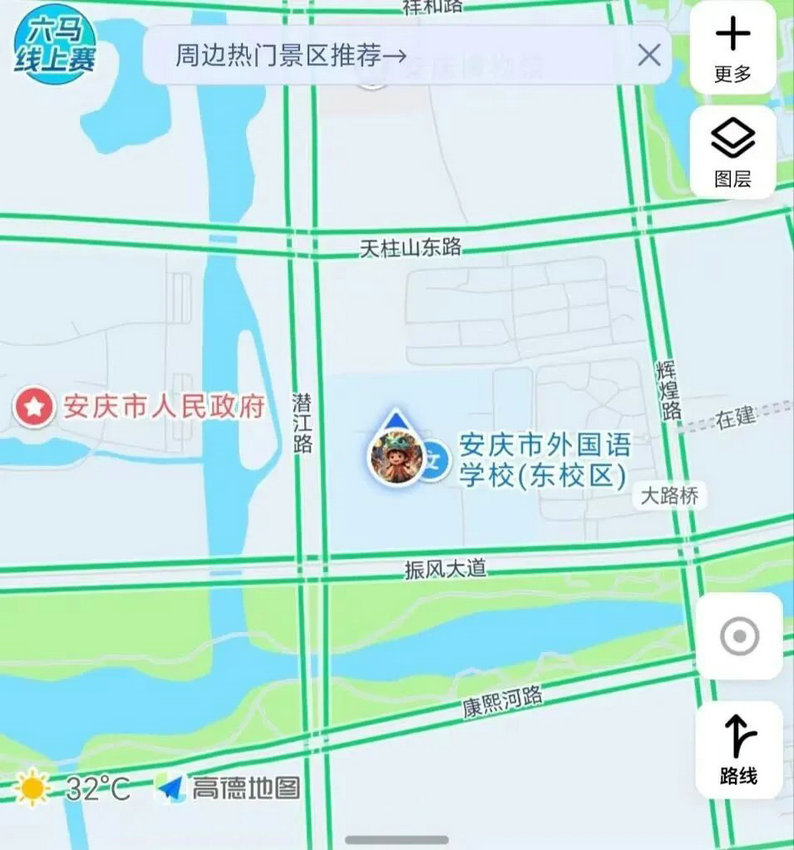Dismiss the 周边热门景区推荐 banner
The image size is (794, 850).
649,55
